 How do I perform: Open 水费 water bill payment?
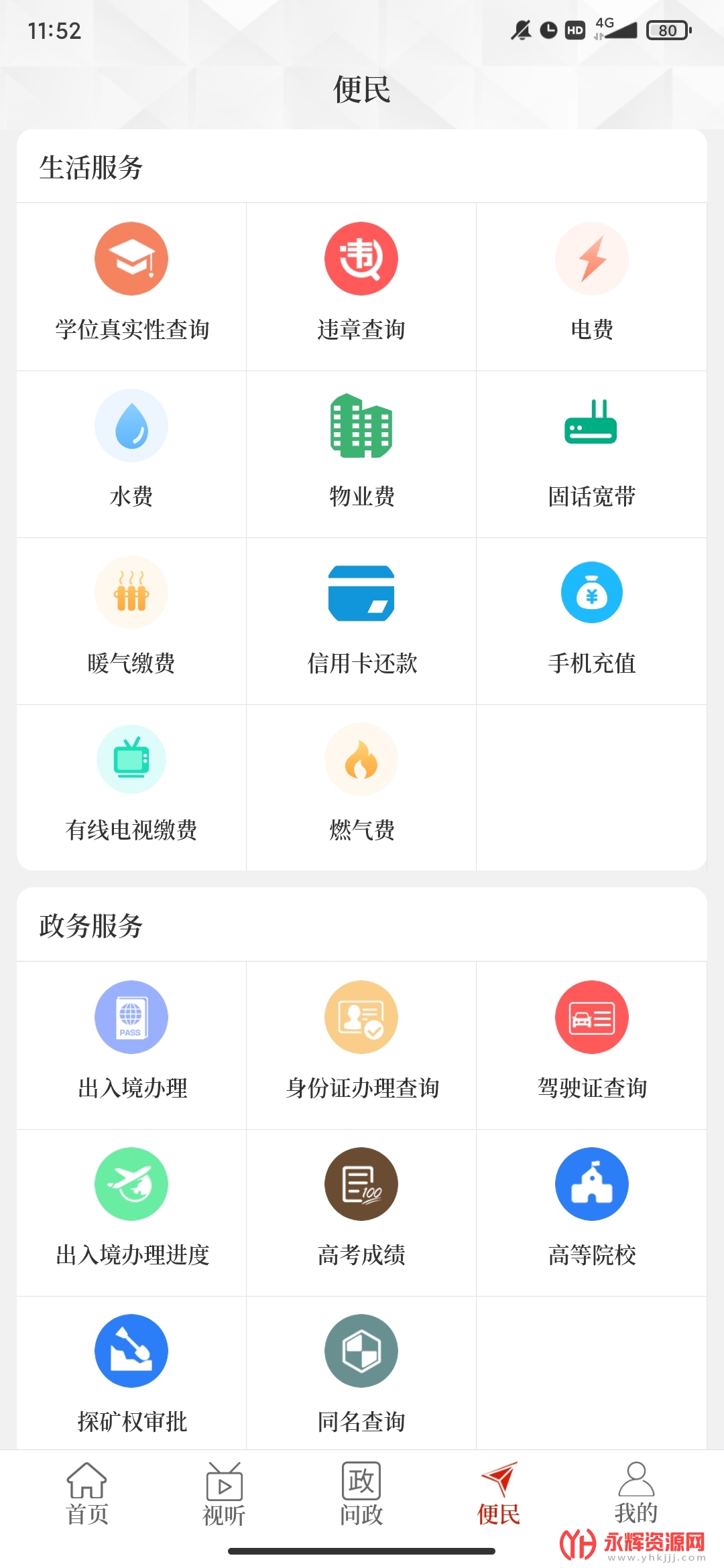(x=131, y=454)
